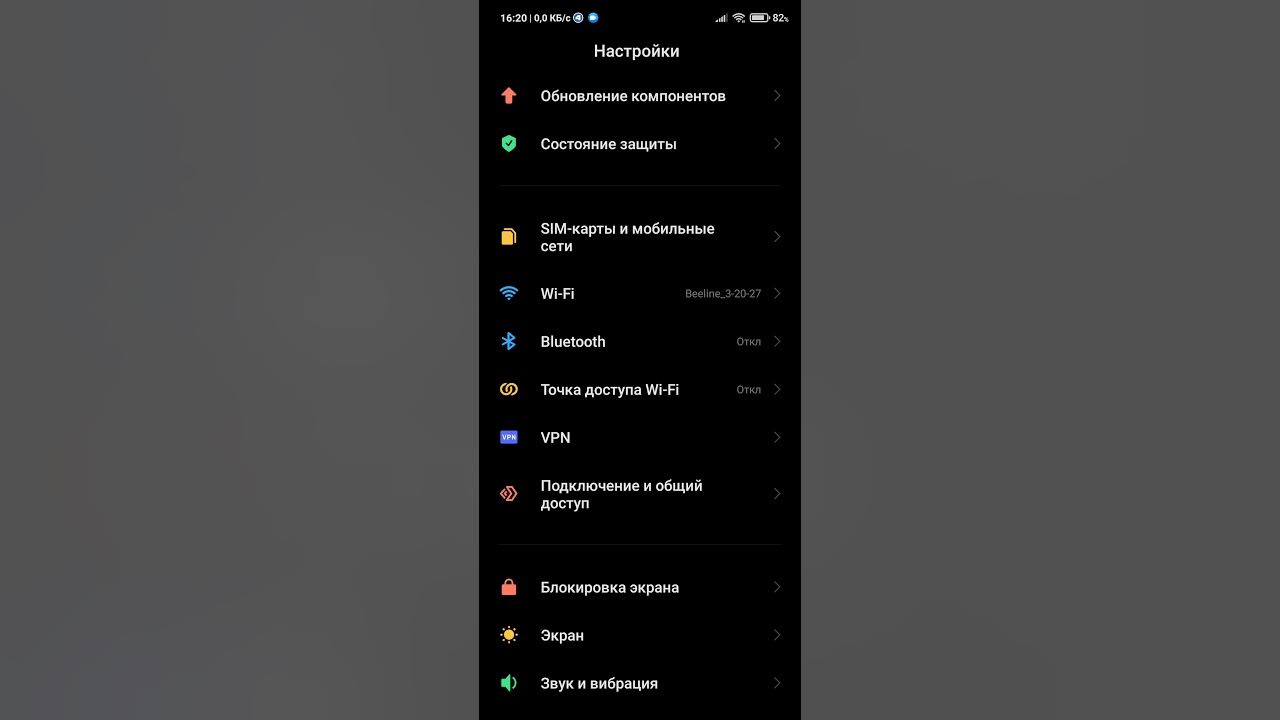Screen dimensions: 1280x720
Task: Open Bluetooth settings
Action: click(640, 342)
